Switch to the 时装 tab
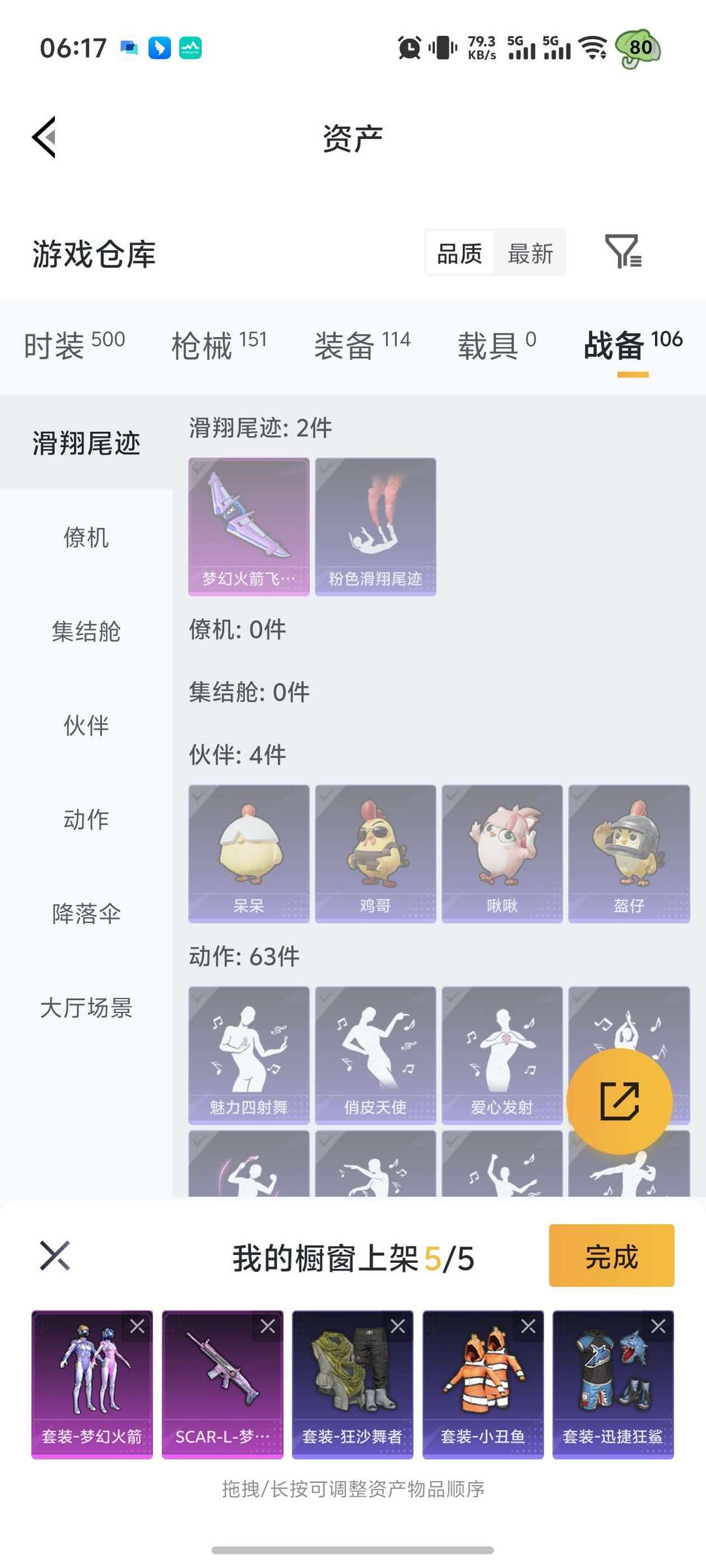This screenshot has width=706, height=1568. [74, 344]
